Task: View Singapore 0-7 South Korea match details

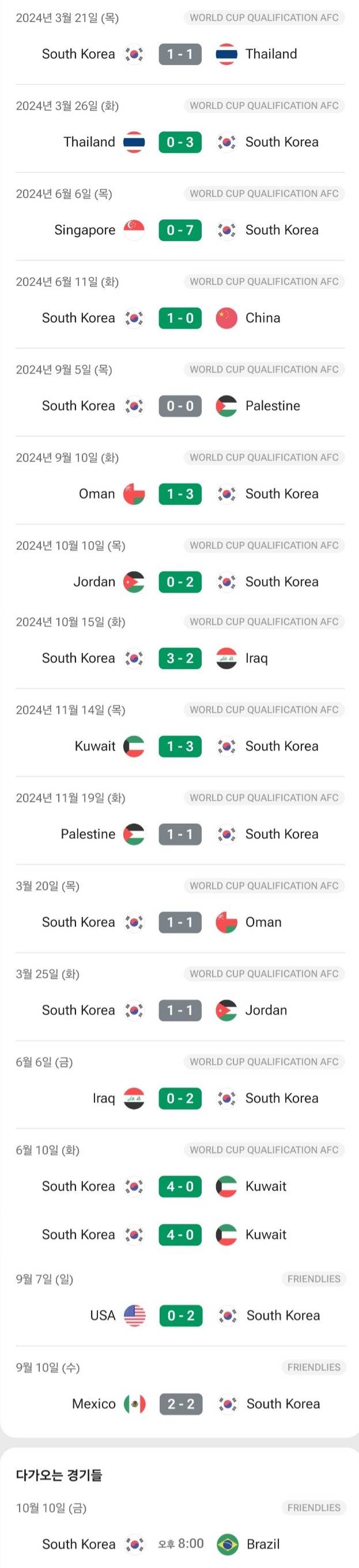Action: coord(180,230)
